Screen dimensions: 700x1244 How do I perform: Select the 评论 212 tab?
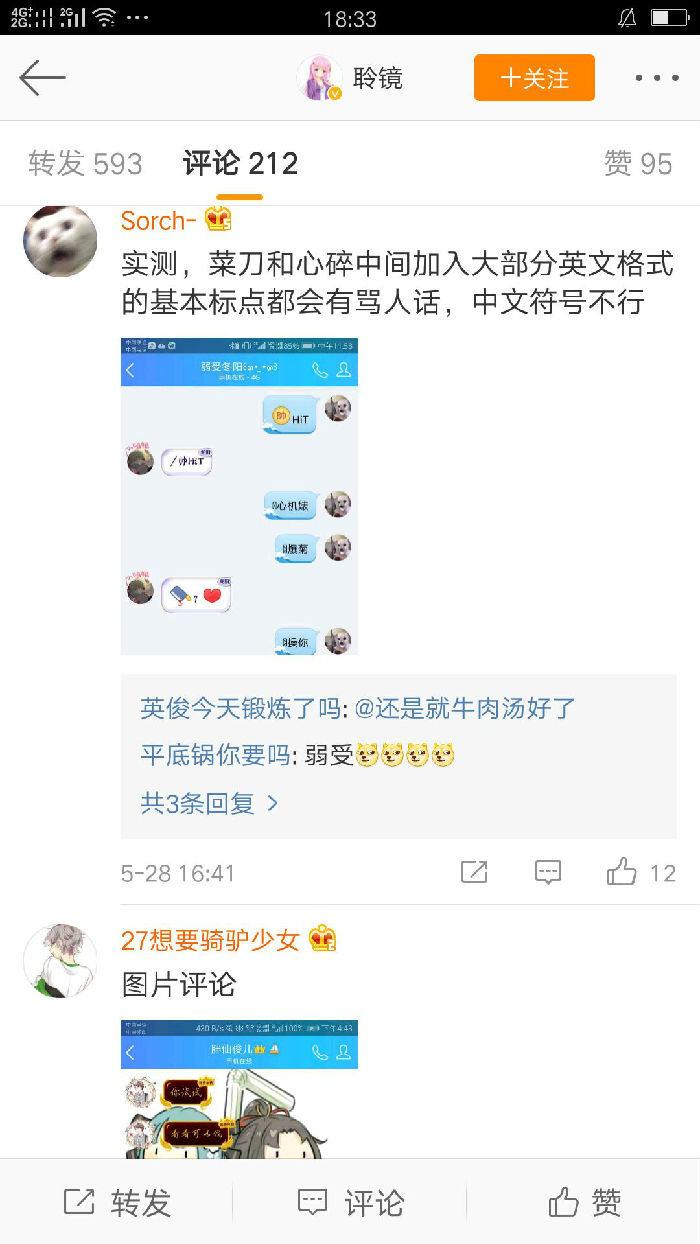point(240,164)
